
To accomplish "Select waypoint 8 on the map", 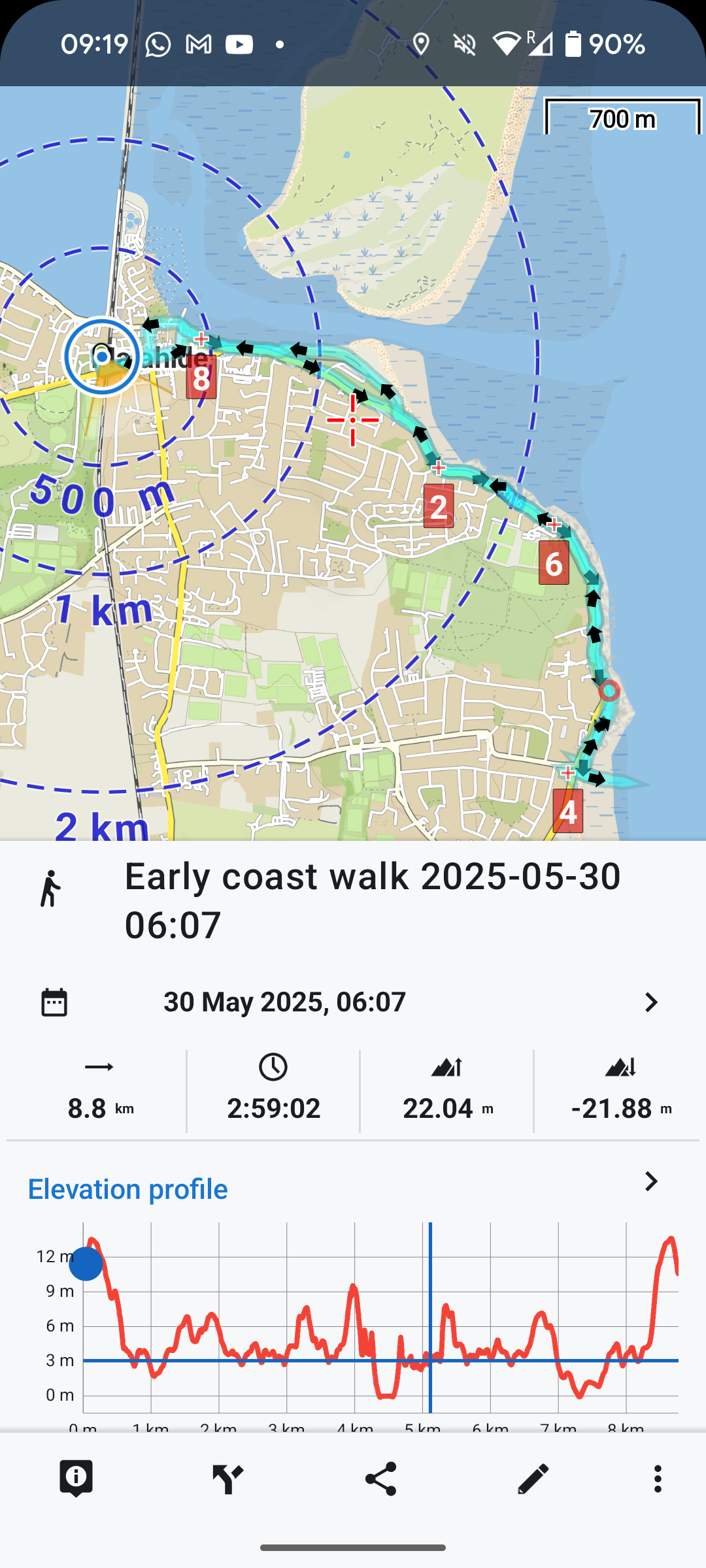I will point(201,378).
